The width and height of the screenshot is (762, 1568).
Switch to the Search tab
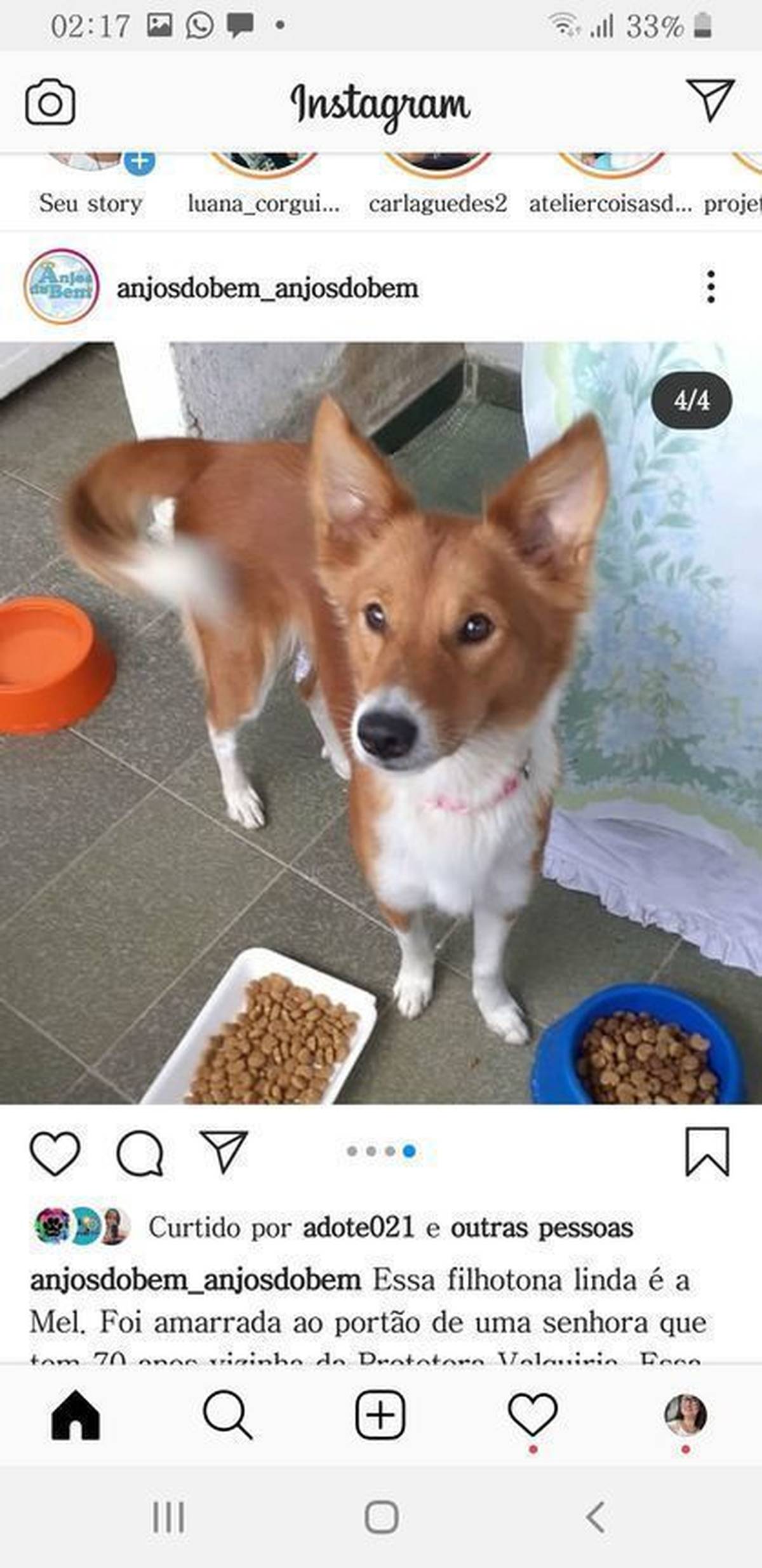(x=228, y=1414)
